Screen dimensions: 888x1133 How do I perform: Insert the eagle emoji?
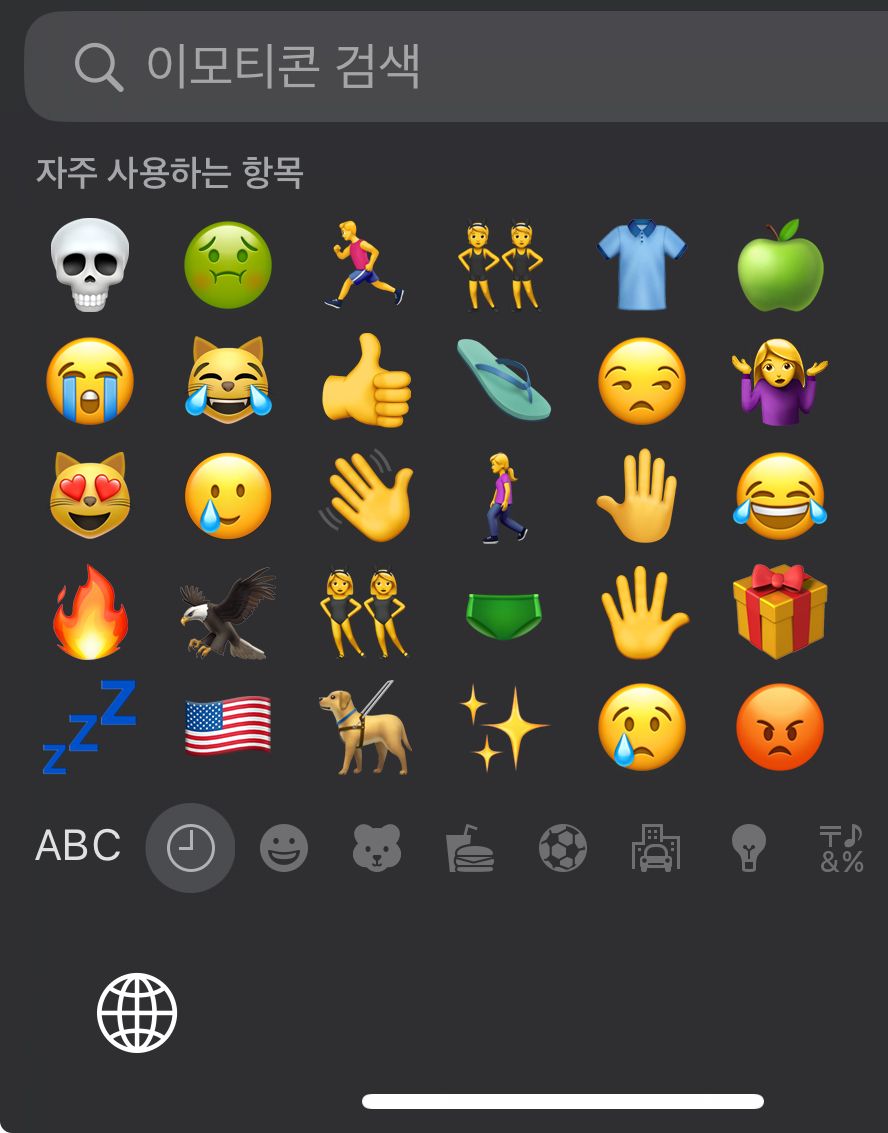(x=228, y=612)
